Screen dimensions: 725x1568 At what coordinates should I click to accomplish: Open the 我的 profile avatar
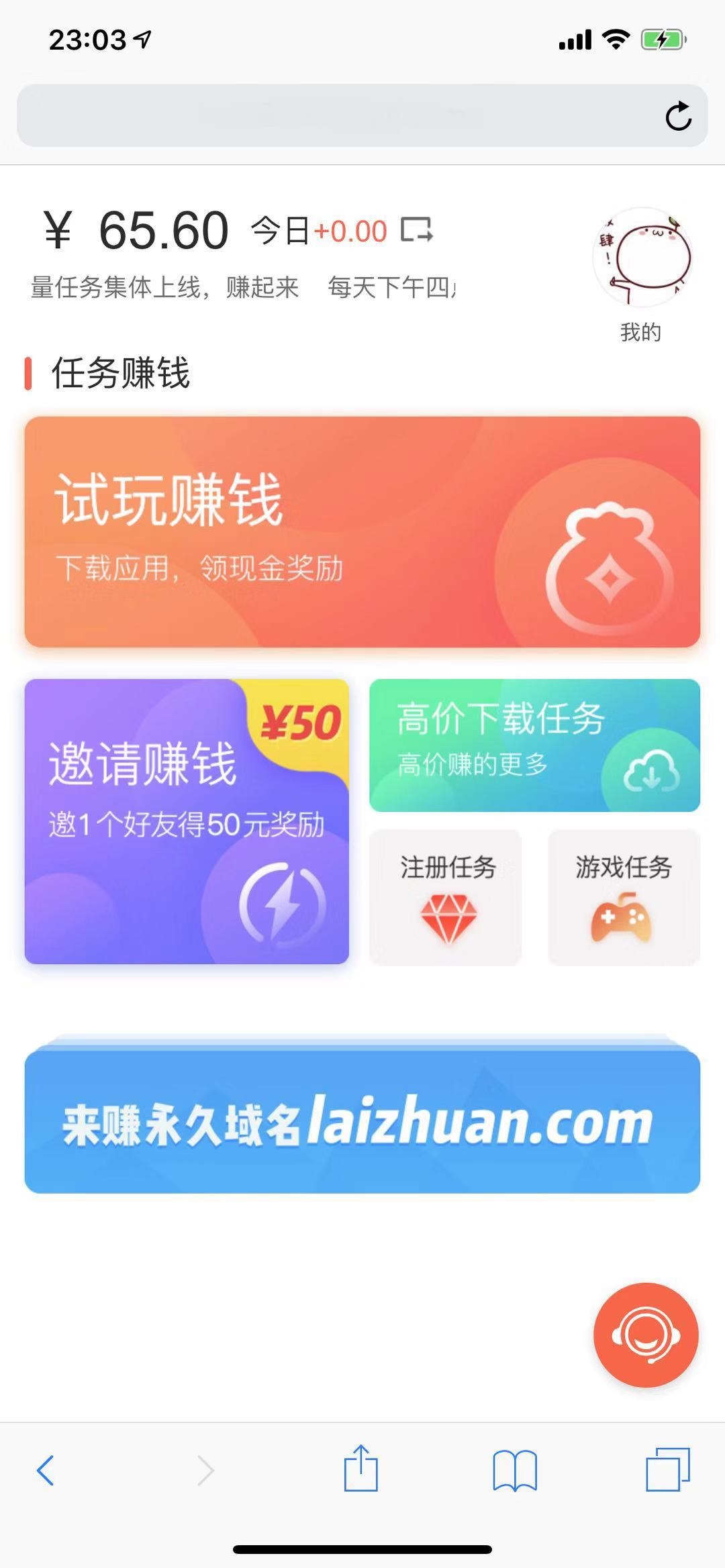point(642,258)
